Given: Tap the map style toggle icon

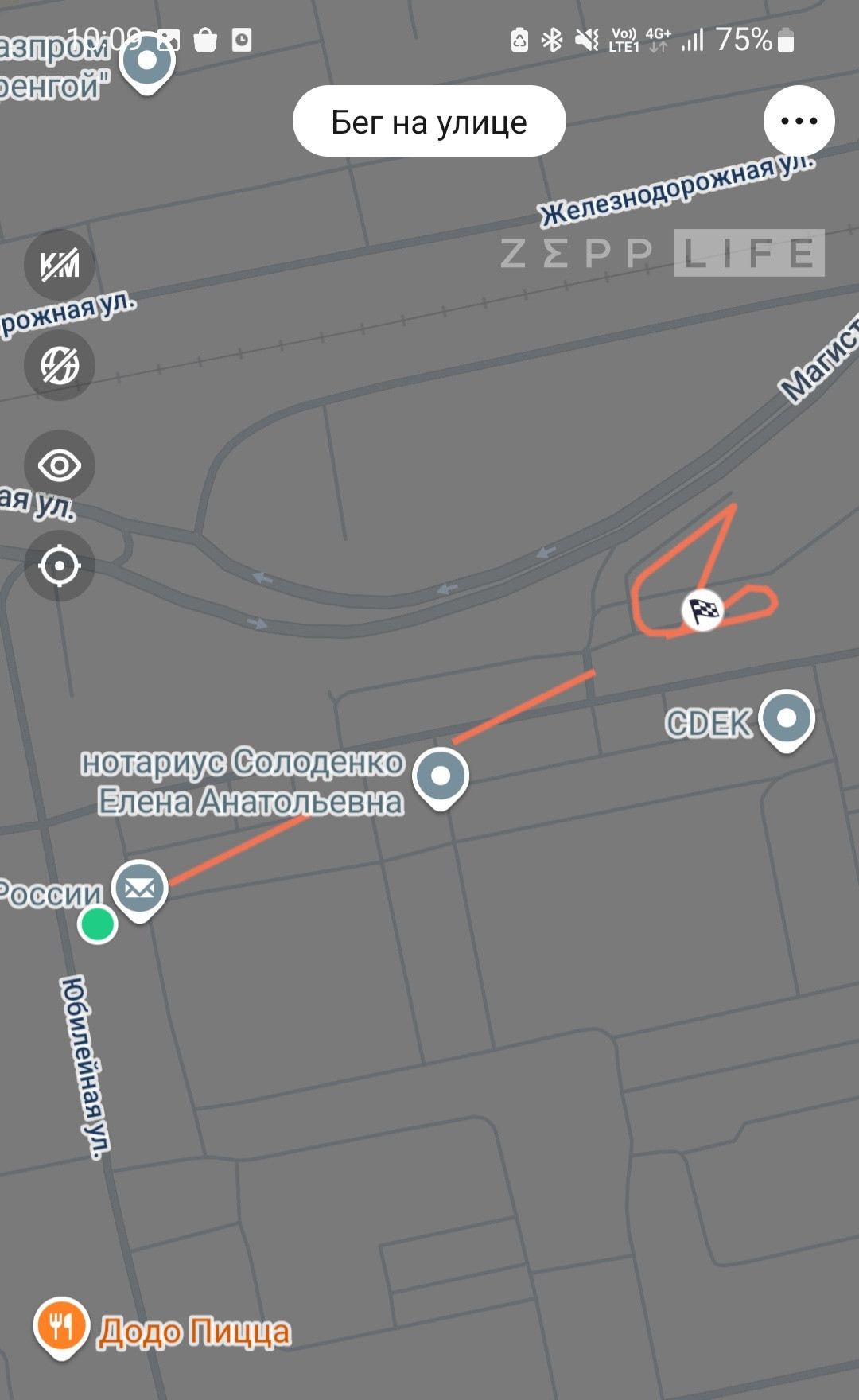Looking at the screenshot, I should 60,365.
